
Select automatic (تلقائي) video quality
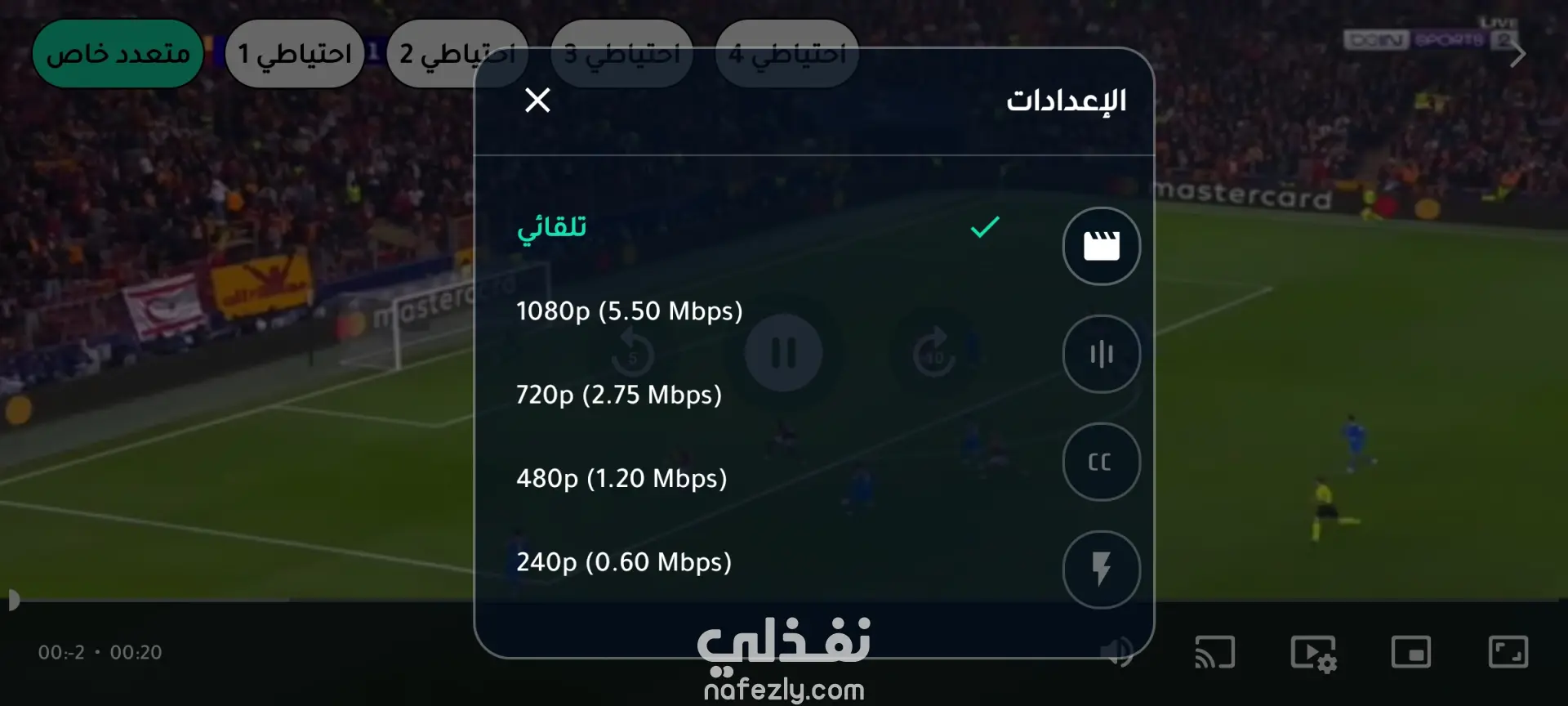552,227
